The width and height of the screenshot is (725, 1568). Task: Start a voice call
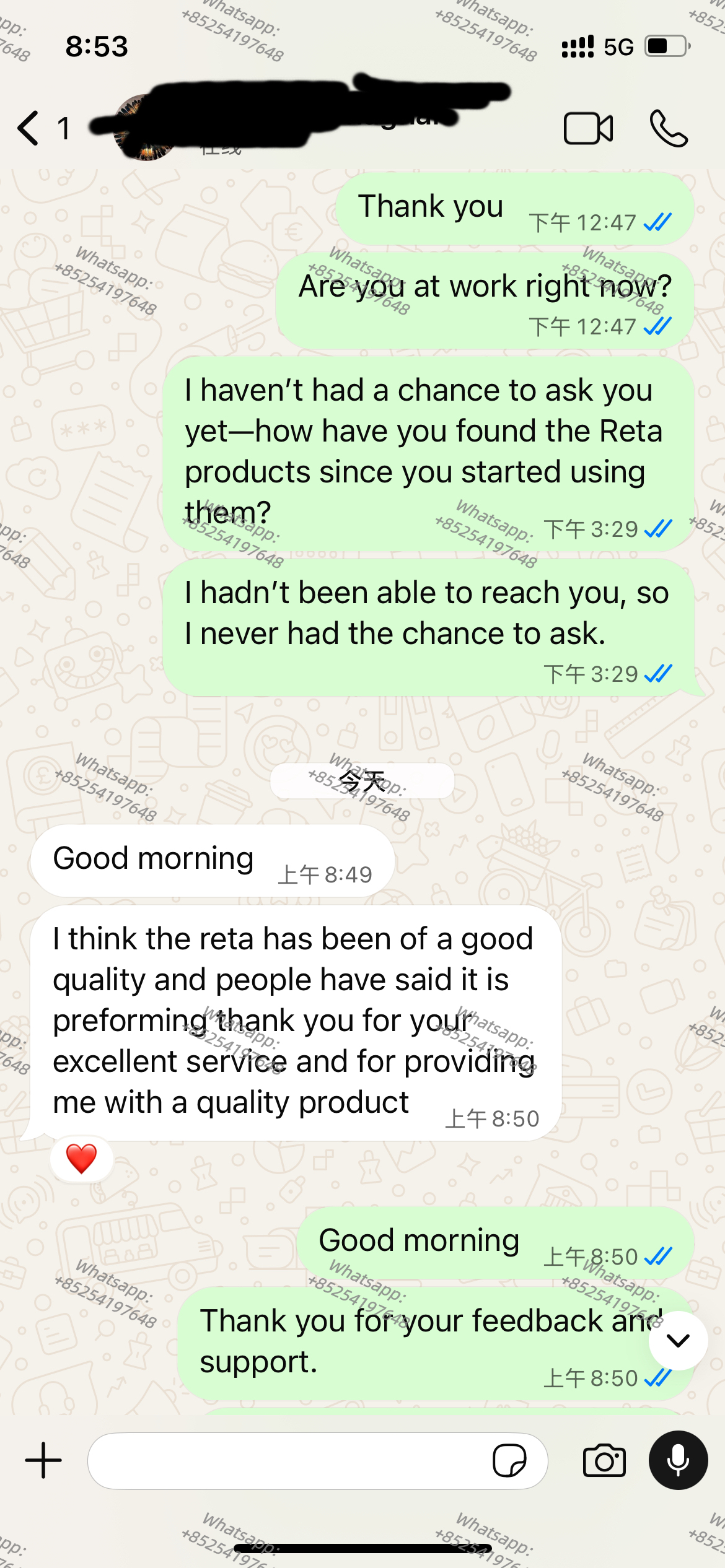click(669, 128)
